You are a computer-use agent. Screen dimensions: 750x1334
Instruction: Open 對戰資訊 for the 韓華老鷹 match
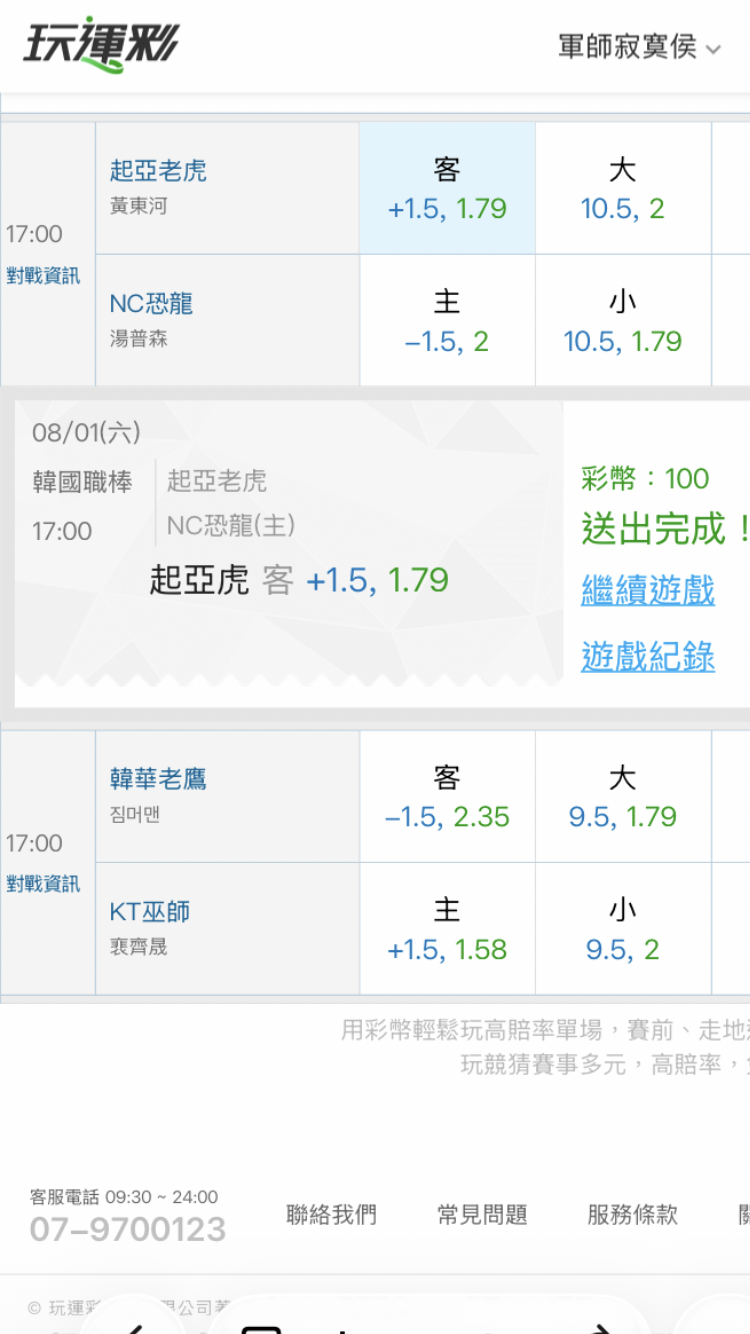pyautogui.click(x=43, y=884)
